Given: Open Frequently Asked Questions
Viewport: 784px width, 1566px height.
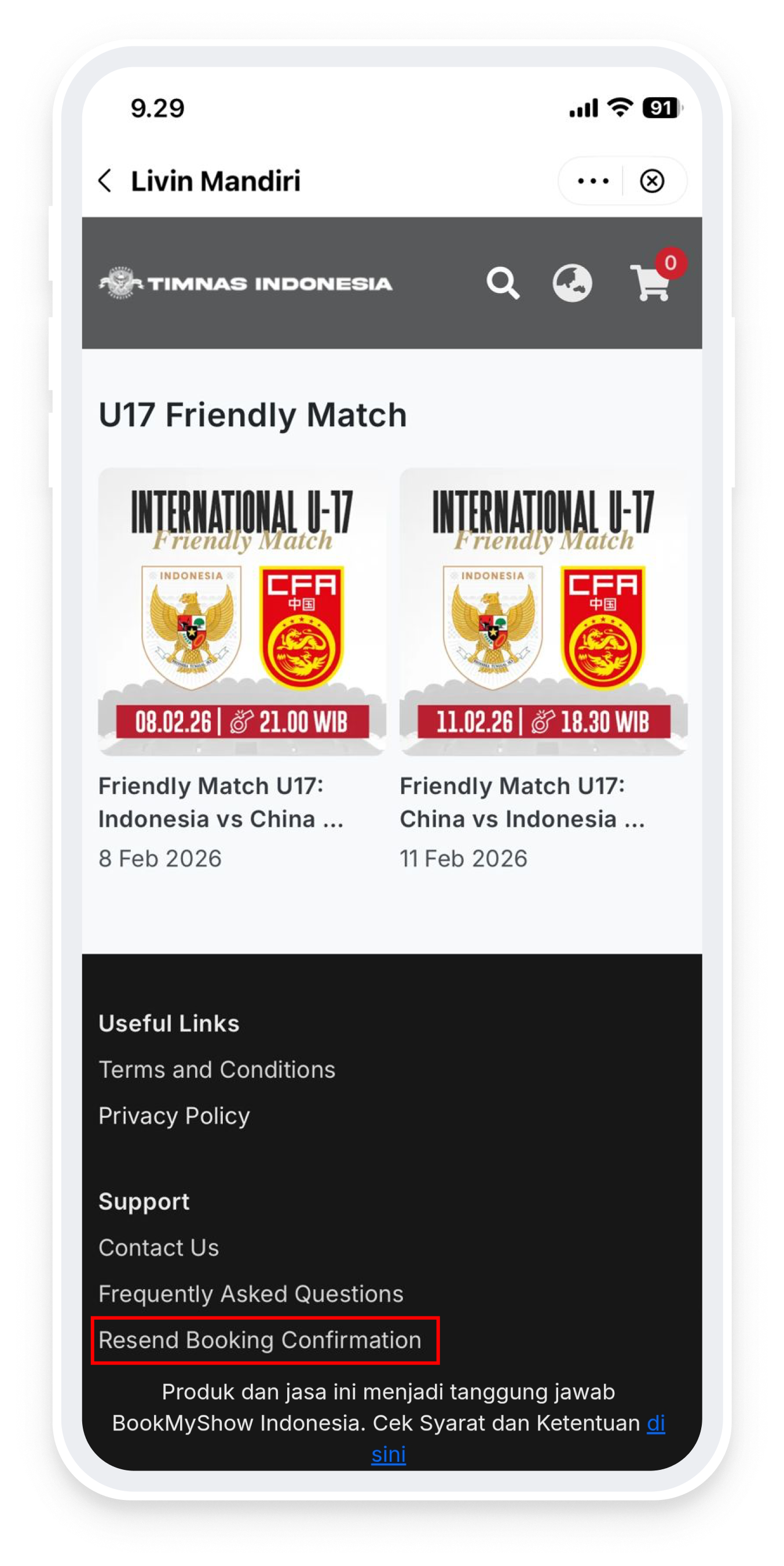Looking at the screenshot, I should (x=250, y=1294).
